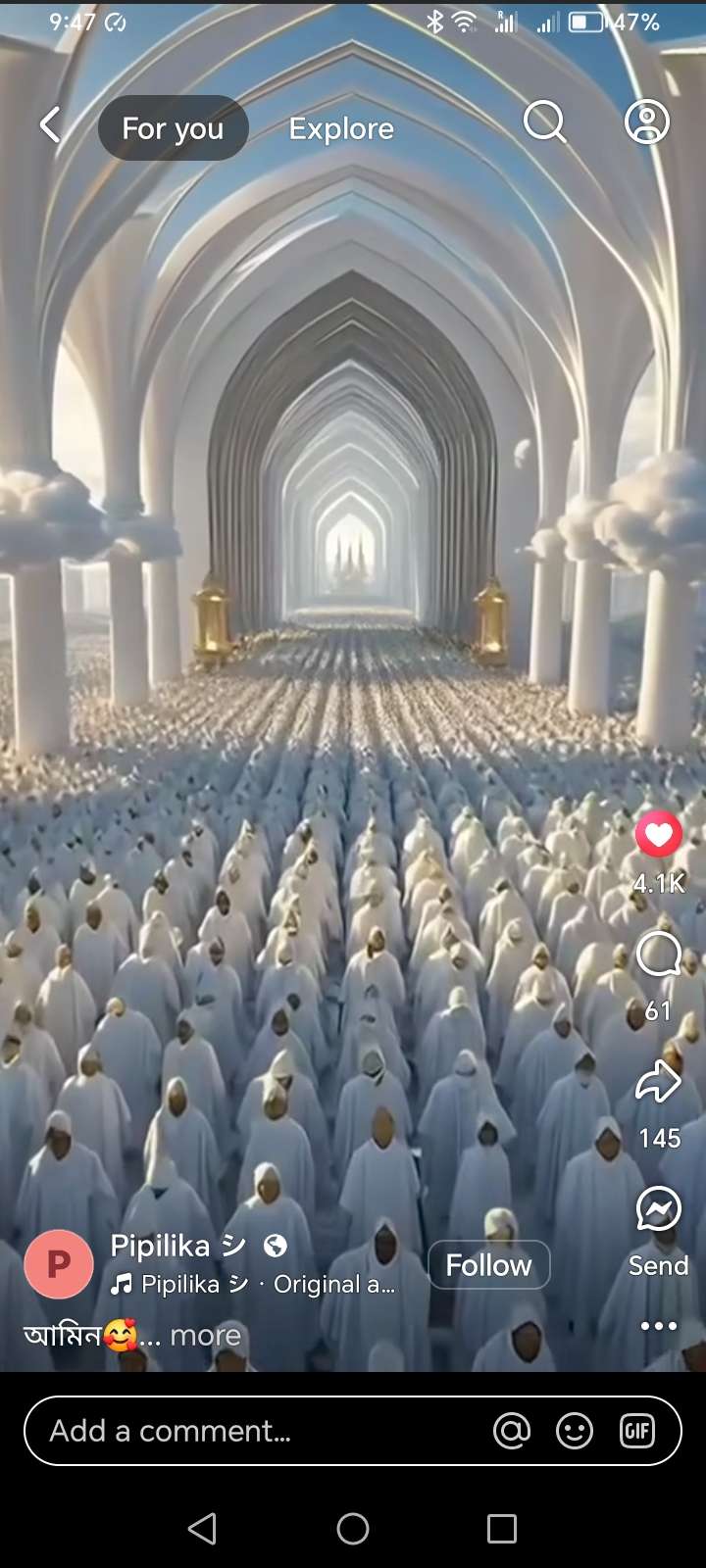This screenshot has width=706, height=1568.
Task: Open the search icon
Action: pos(544,122)
